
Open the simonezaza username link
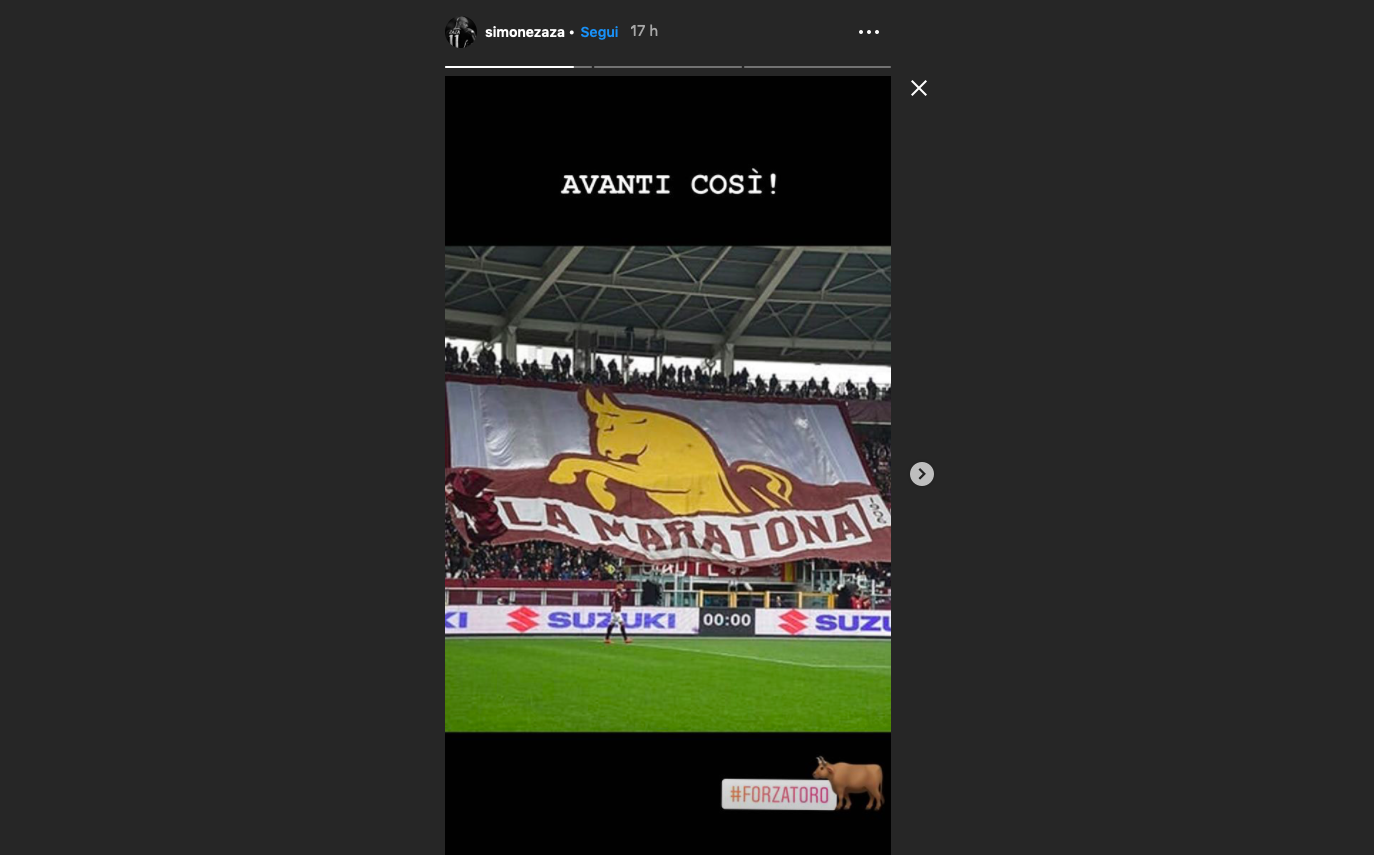point(524,32)
